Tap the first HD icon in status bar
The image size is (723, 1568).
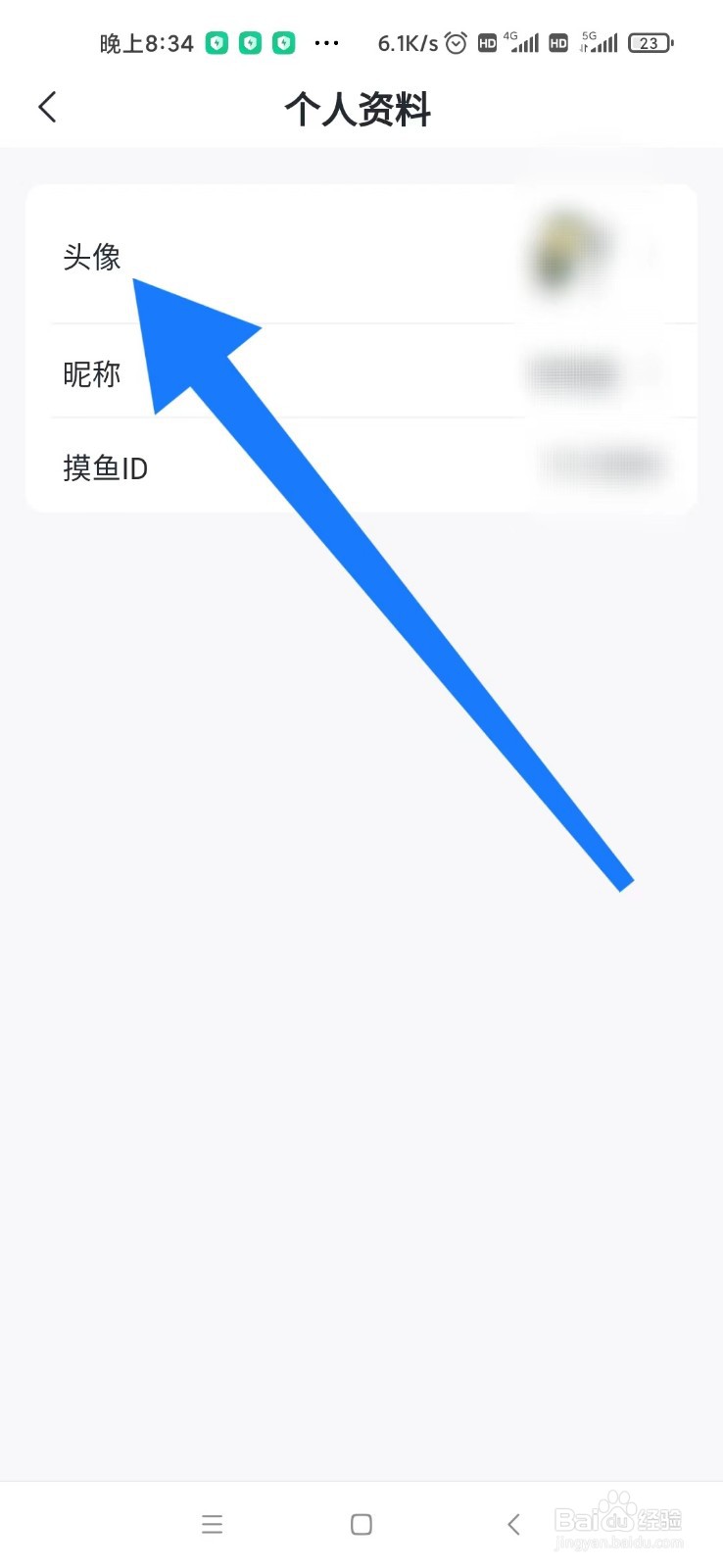[487, 42]
